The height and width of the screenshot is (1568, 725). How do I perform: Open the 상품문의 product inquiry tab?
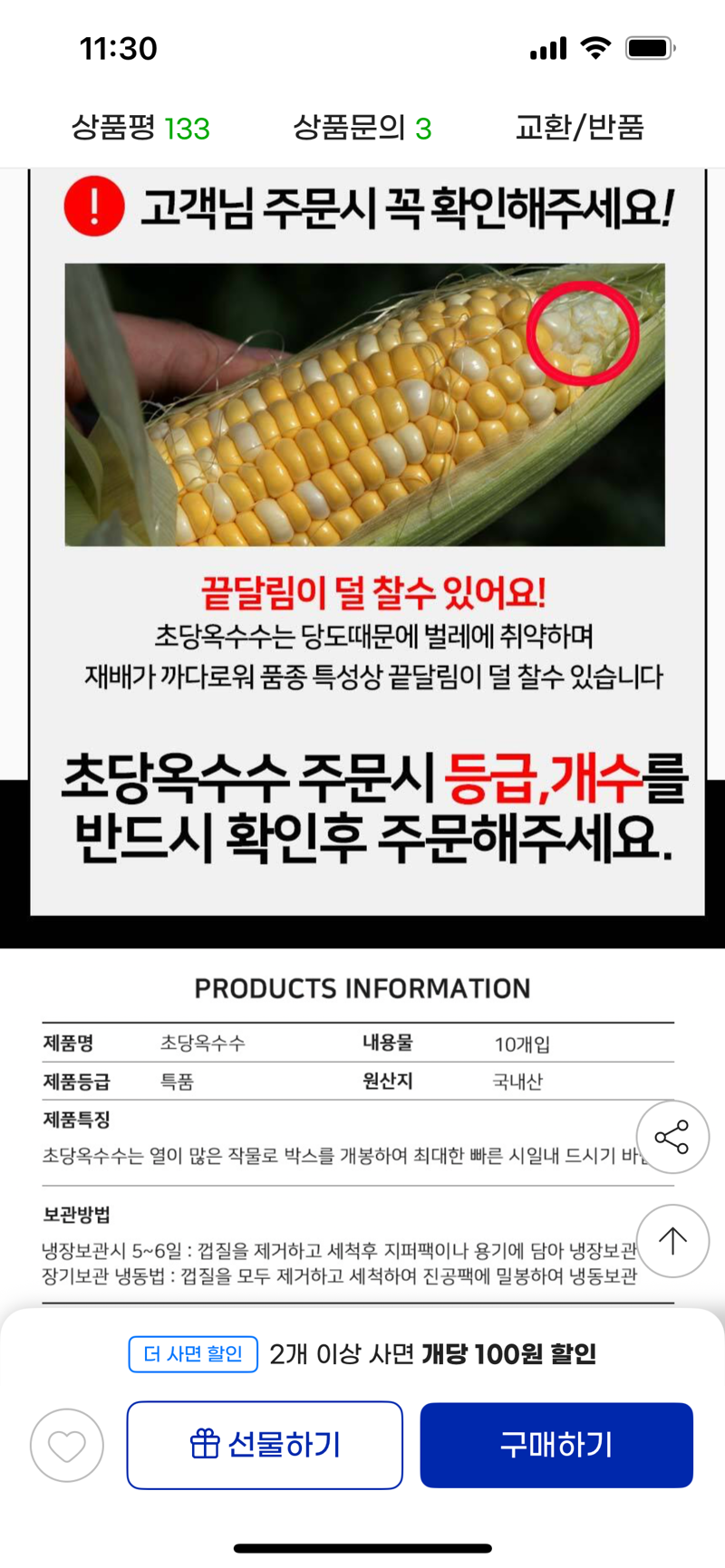click(362, 128)
